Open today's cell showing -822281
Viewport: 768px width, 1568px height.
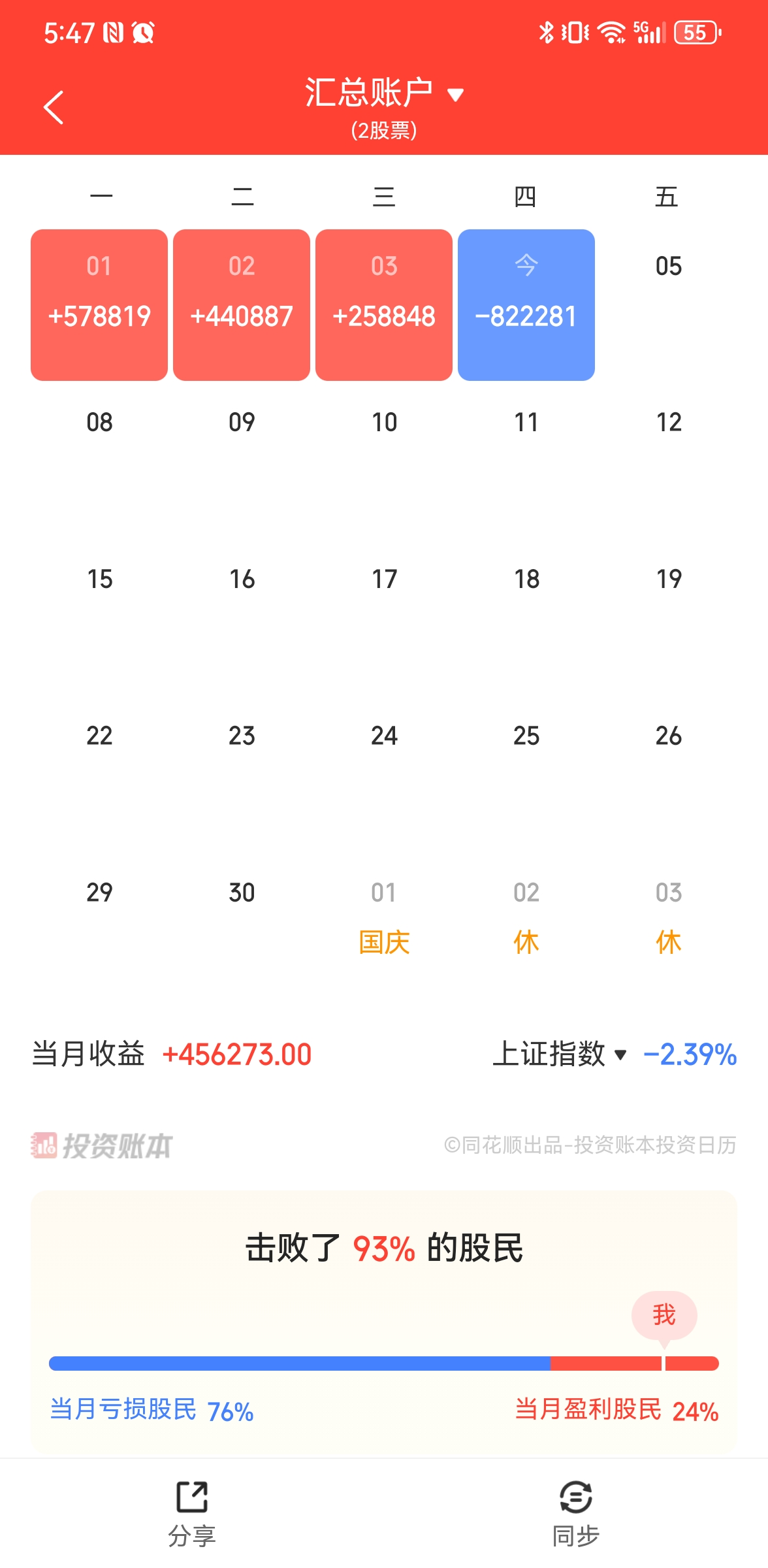[526, 304]
